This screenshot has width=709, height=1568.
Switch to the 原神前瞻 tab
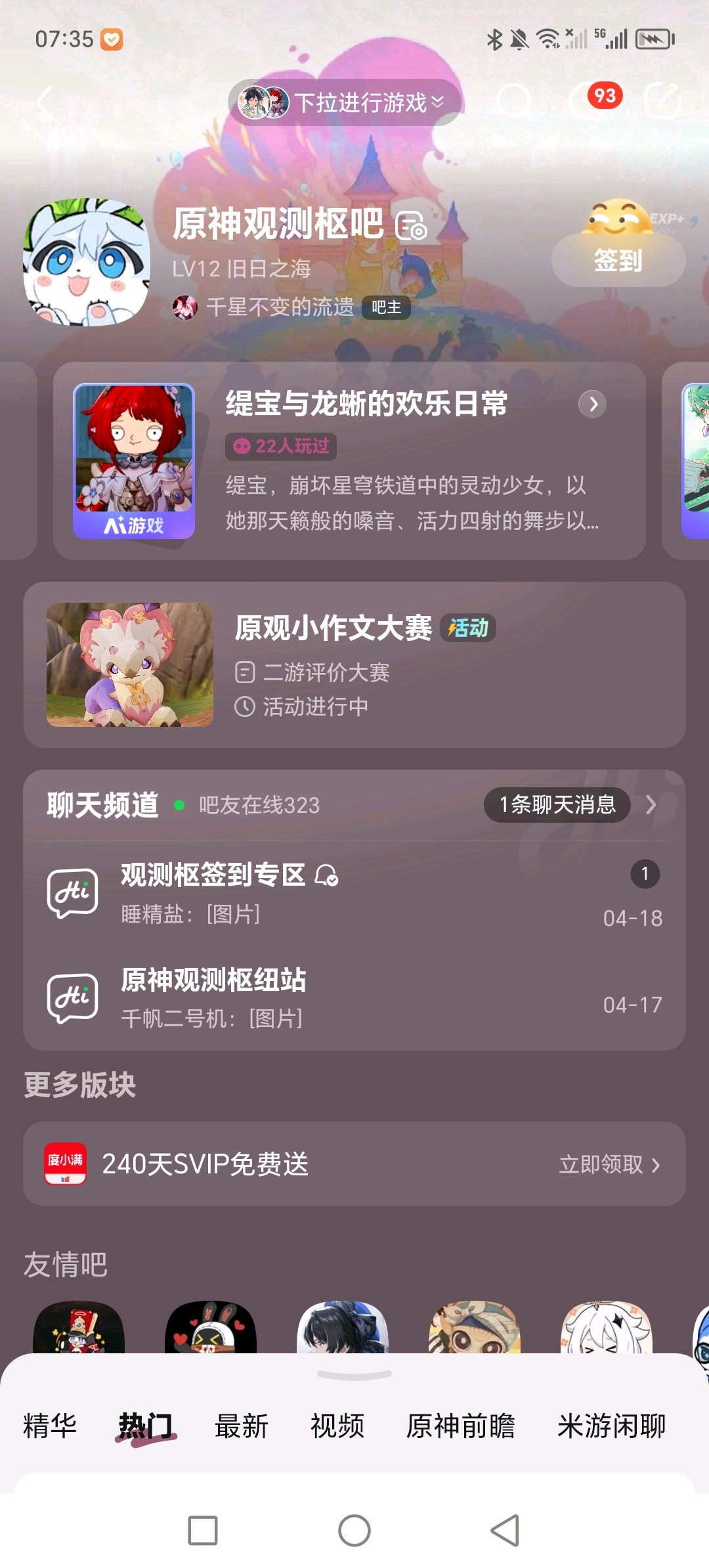pos(461,1426)
